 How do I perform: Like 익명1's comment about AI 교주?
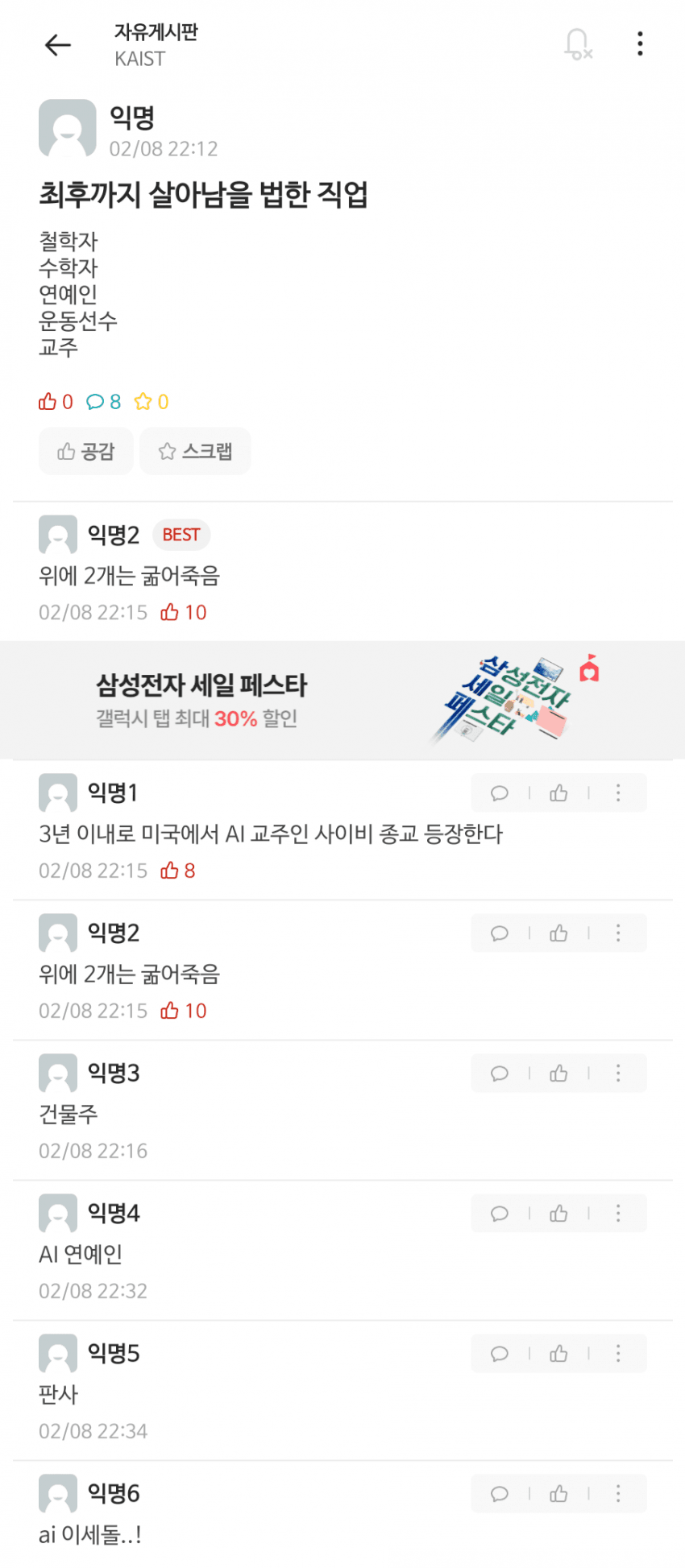[558, 793]
